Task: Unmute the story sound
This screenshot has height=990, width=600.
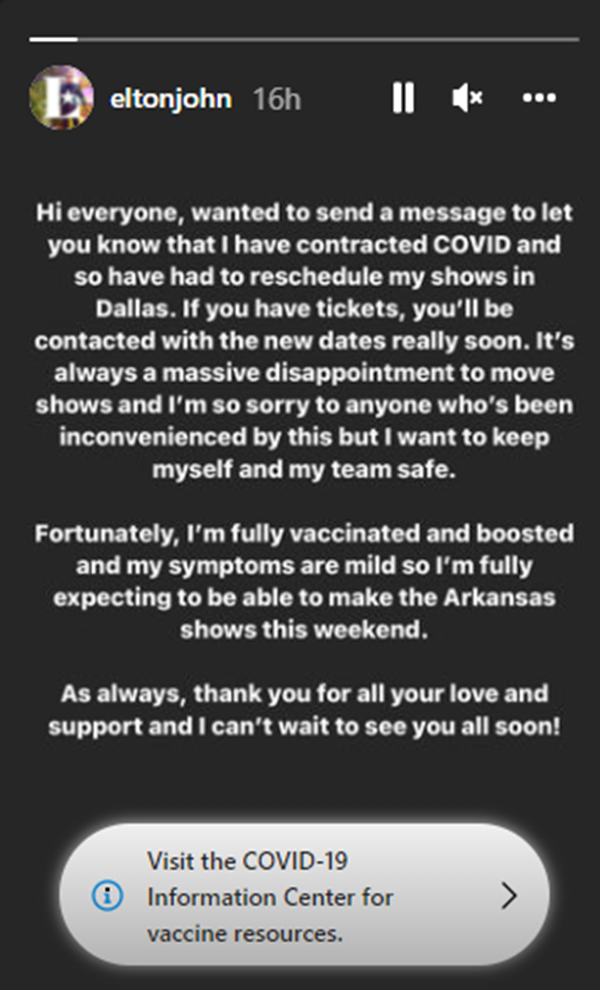Action: pos(467,98)
